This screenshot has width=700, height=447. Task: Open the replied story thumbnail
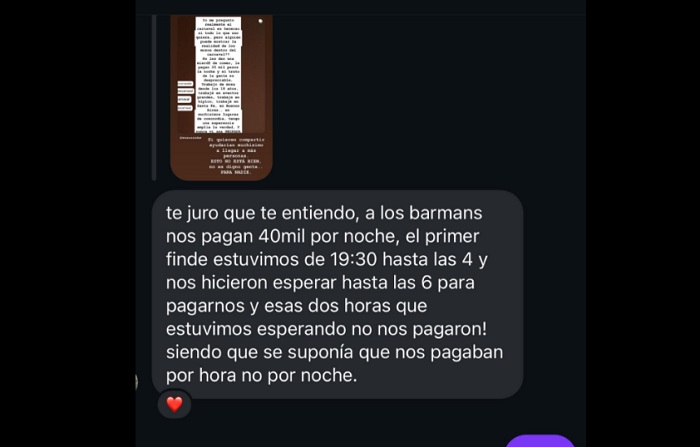click(x=220, y=95)
